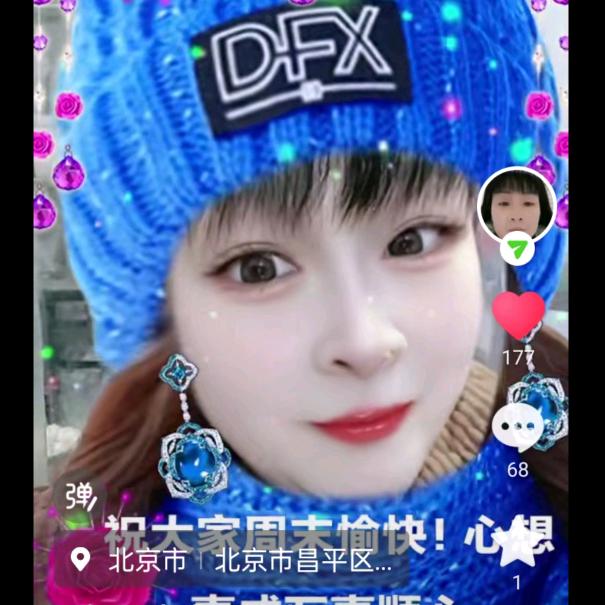Image resolution: width=605 pixels, height=605 pixels.
Task: Toggle the danmaku bullet comments
Action: point(81,494)
